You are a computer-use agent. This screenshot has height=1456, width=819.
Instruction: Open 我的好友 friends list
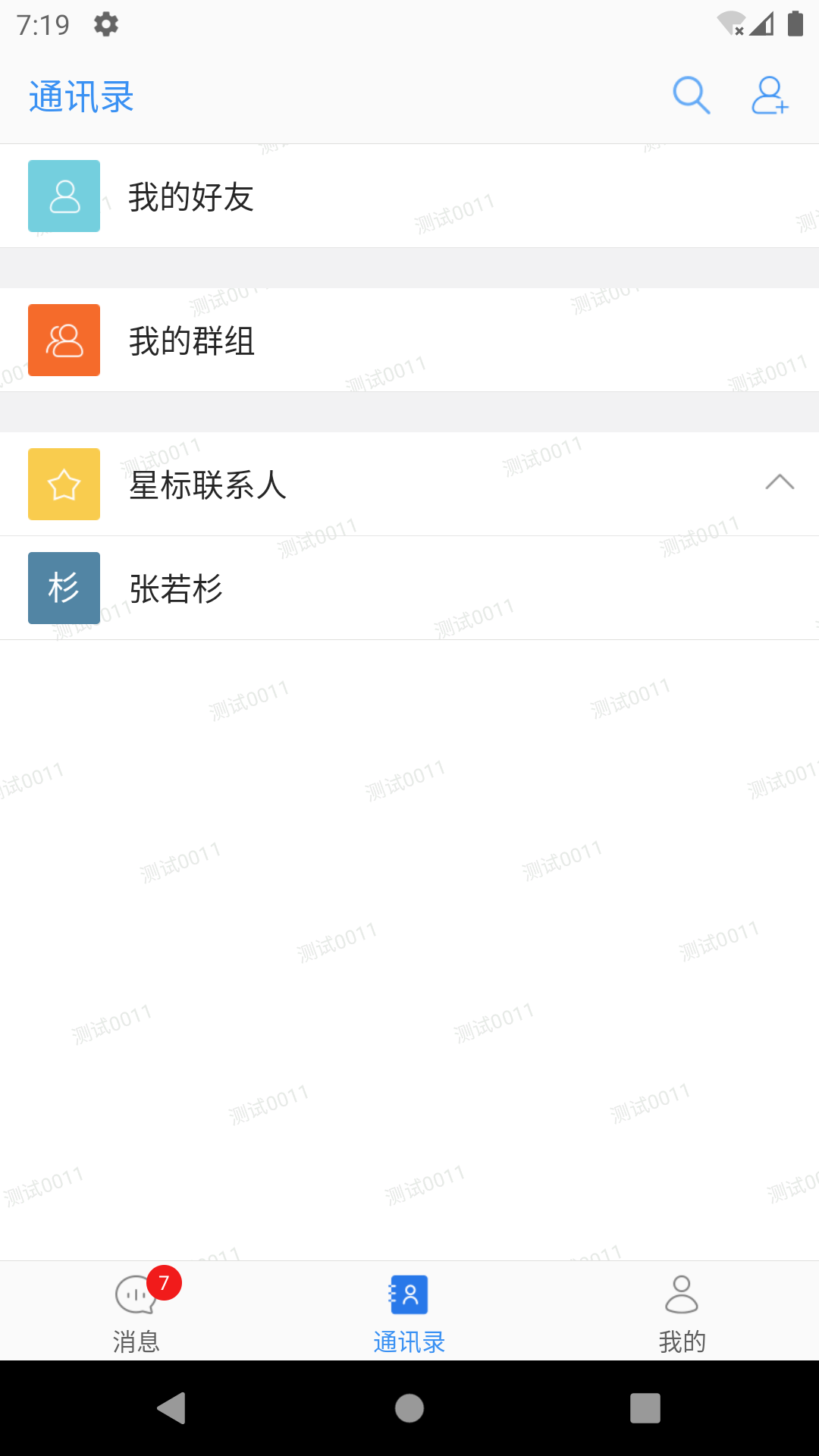(x=409, y=196)
